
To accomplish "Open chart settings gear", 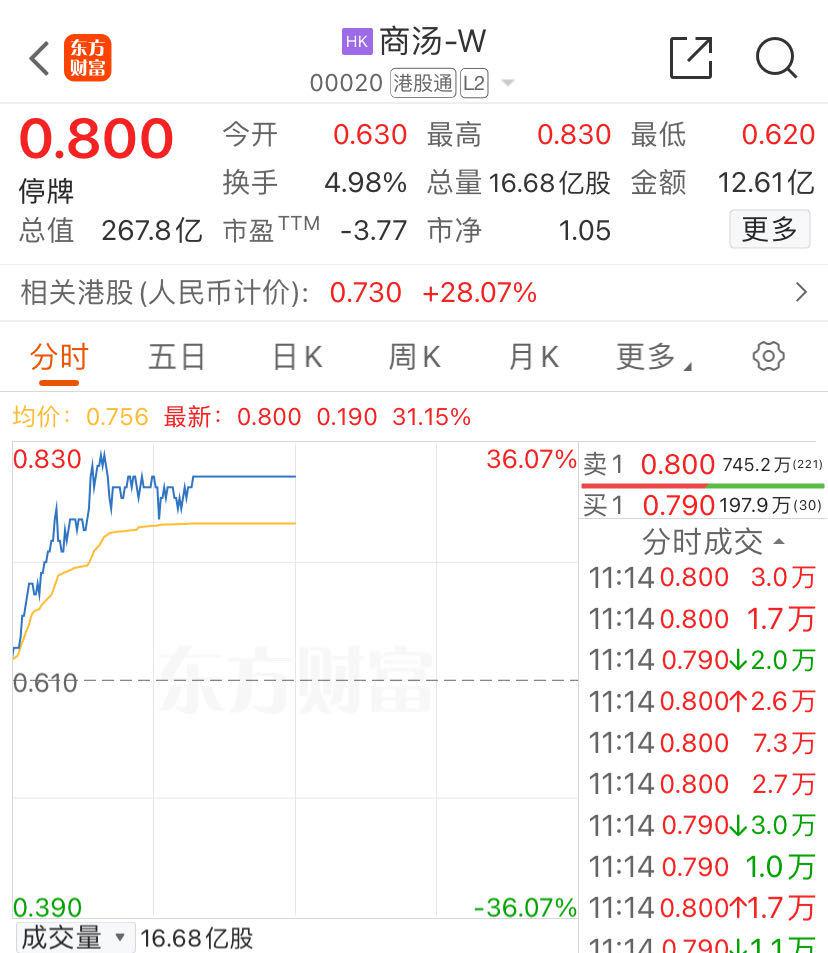I will tap(768, 357).
